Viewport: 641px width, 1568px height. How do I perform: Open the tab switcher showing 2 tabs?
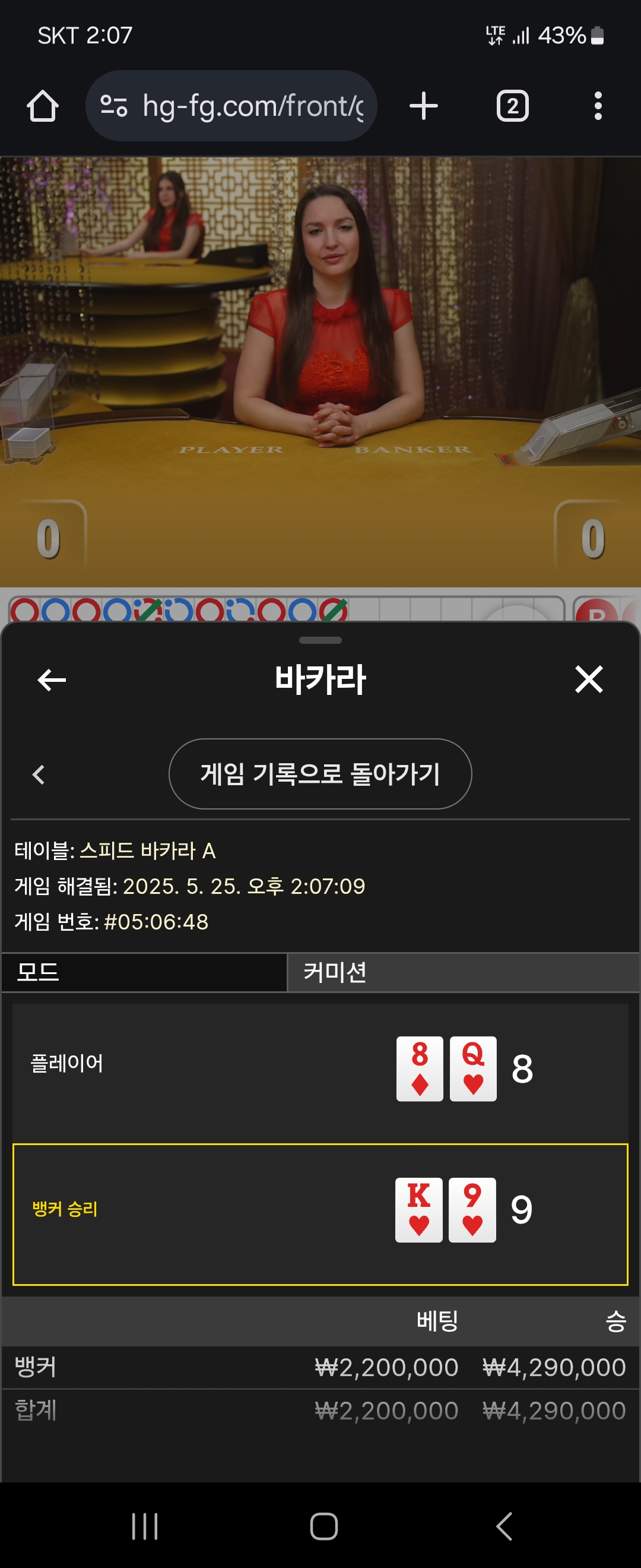point(512,106)
